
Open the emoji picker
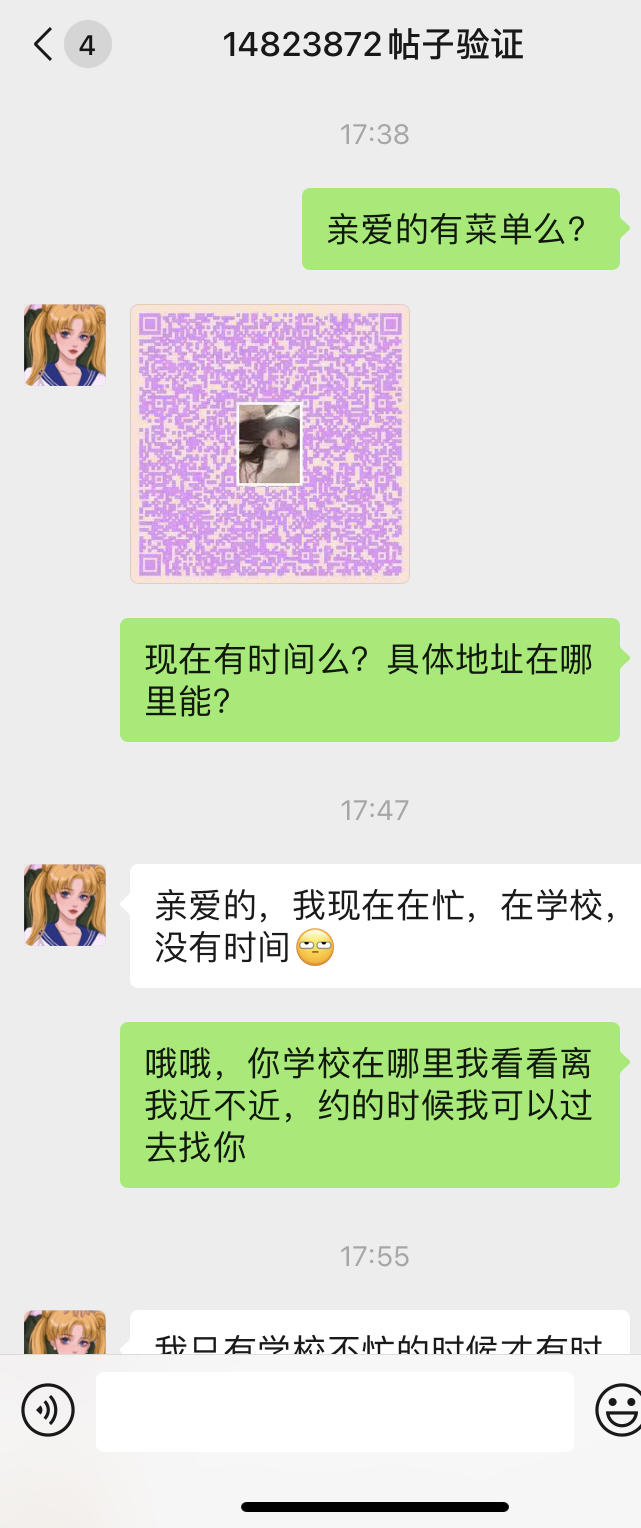click(618, 1410)
